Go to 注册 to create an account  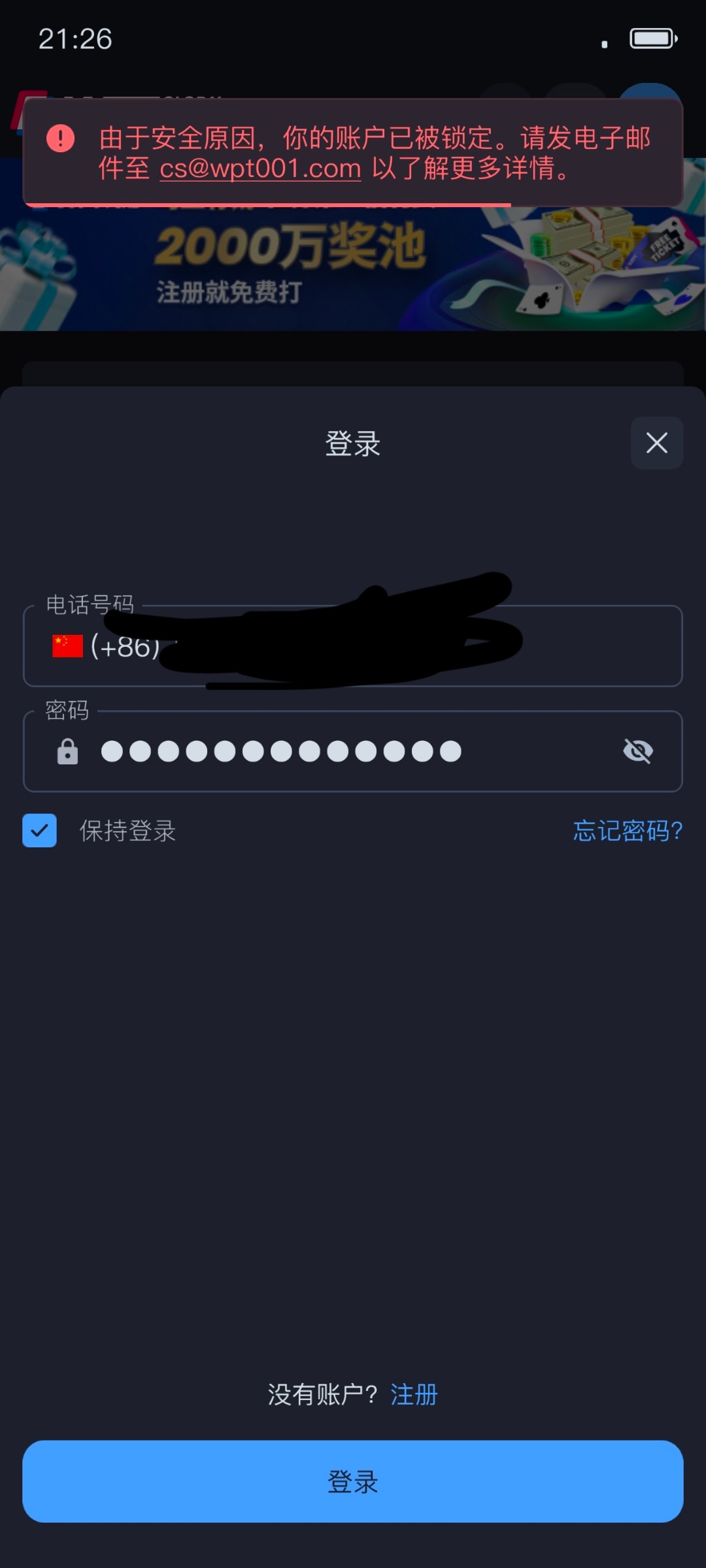click(x=414, y=1394)
